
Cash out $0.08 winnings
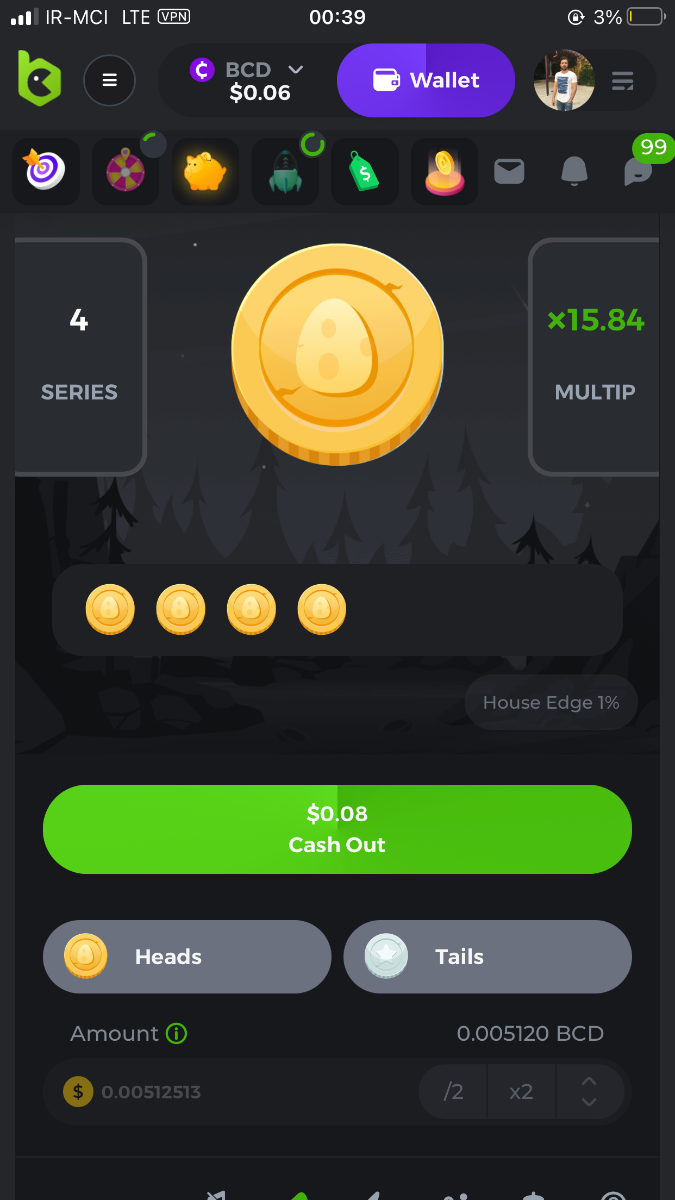337,829
